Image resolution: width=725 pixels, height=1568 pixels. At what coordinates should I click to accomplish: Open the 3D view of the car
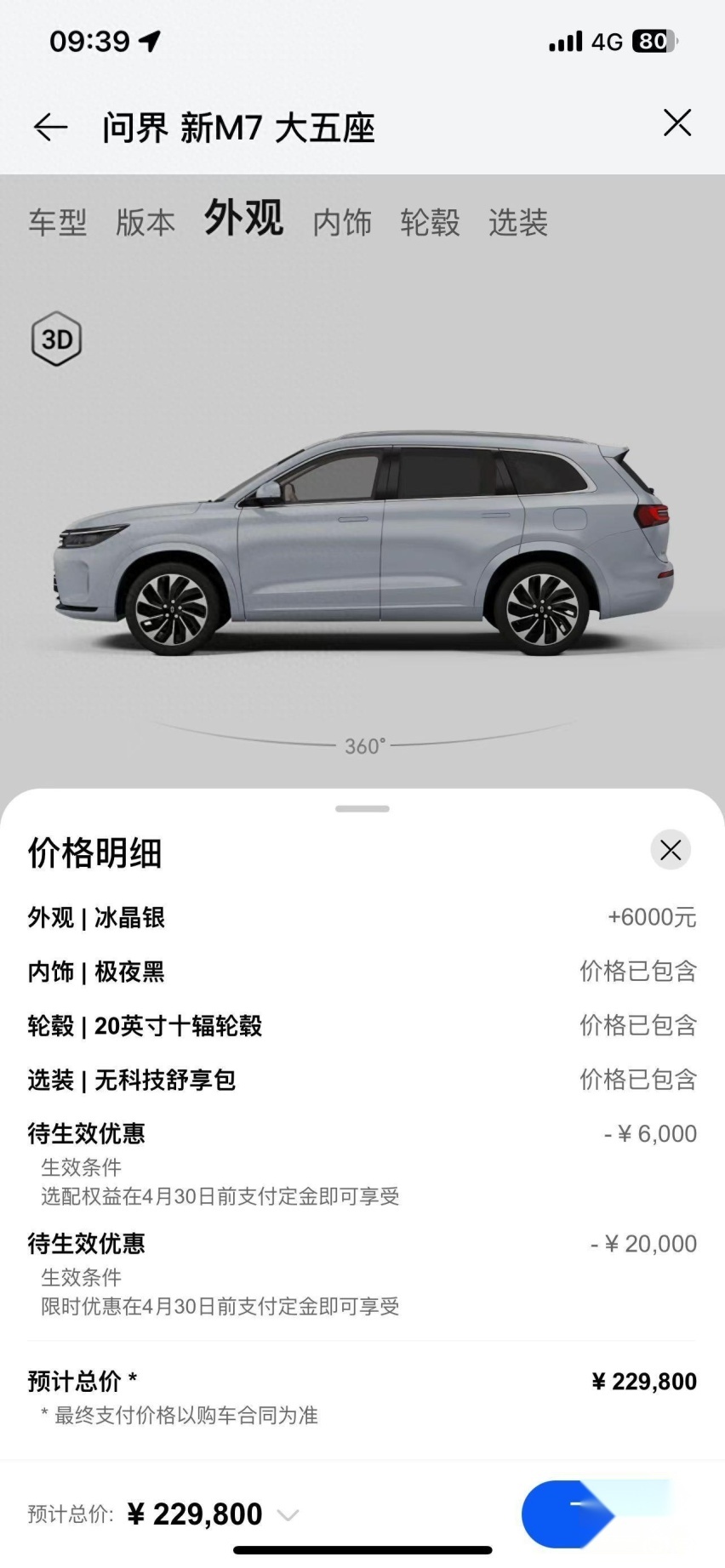pyautogui.click(x=56, y=339)
